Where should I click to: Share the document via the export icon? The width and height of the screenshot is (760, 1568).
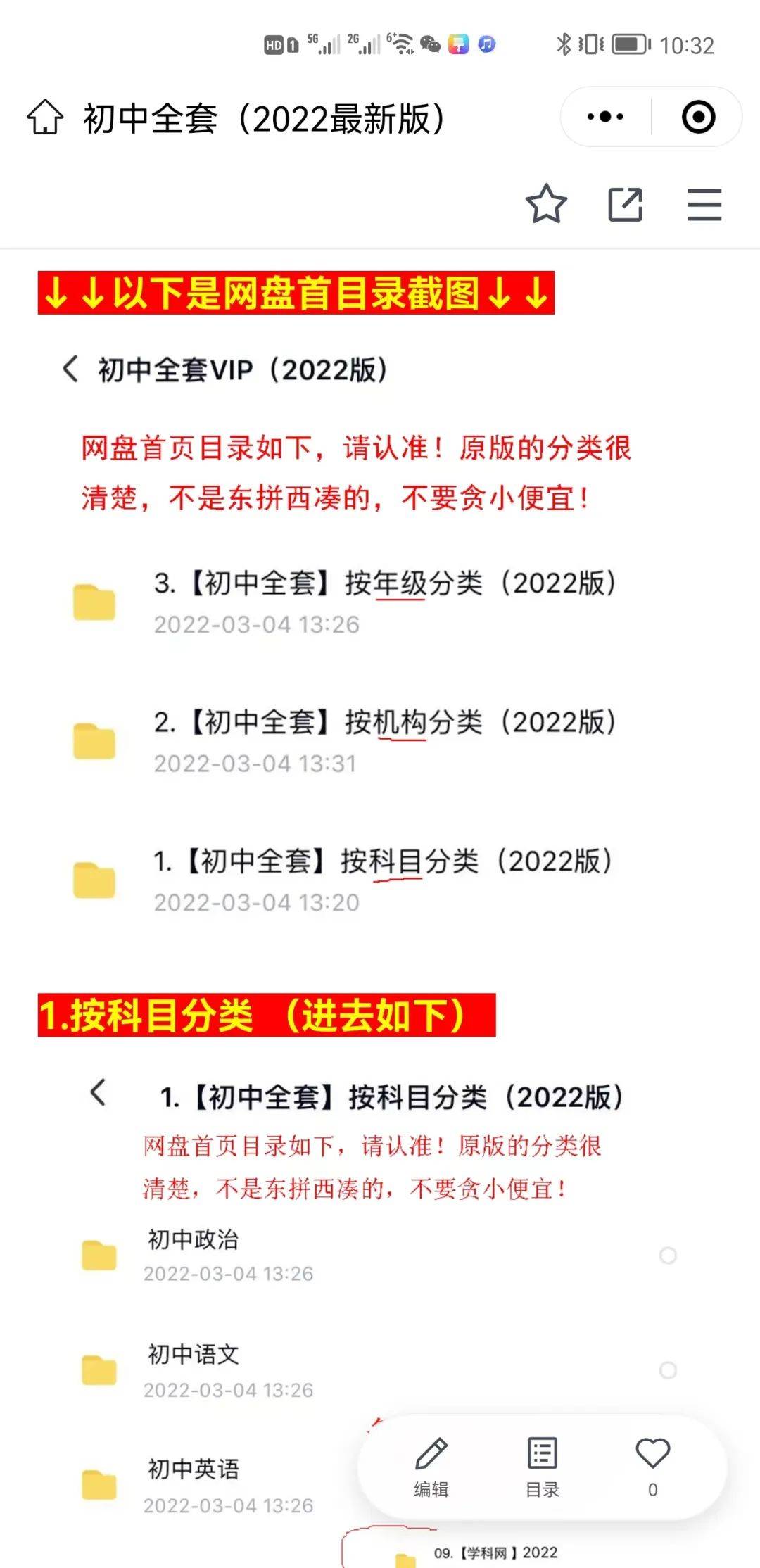[x=626, y=205]
